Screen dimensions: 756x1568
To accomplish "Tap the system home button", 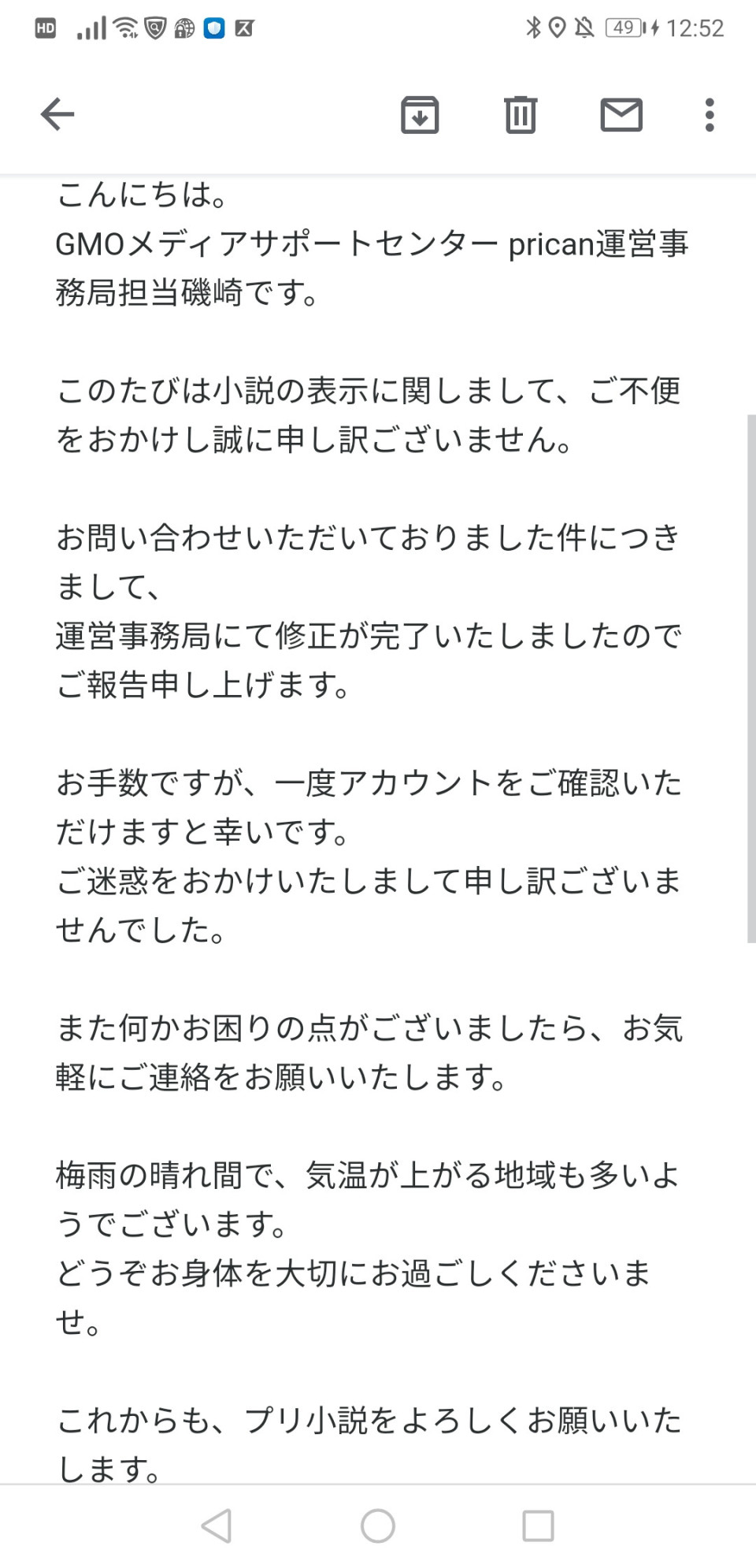I will click(378, 1526).
